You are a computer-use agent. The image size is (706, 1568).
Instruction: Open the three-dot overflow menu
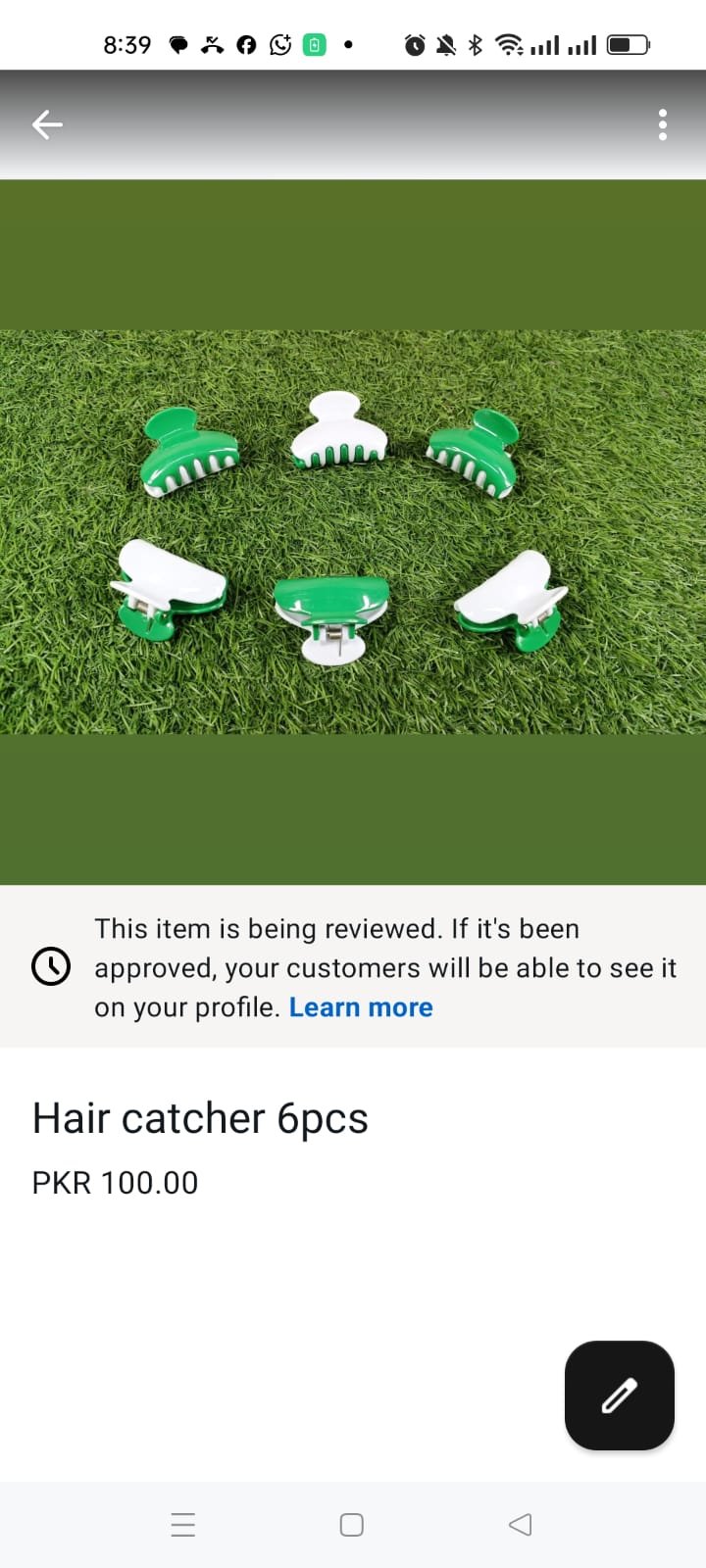pos(663,124)
